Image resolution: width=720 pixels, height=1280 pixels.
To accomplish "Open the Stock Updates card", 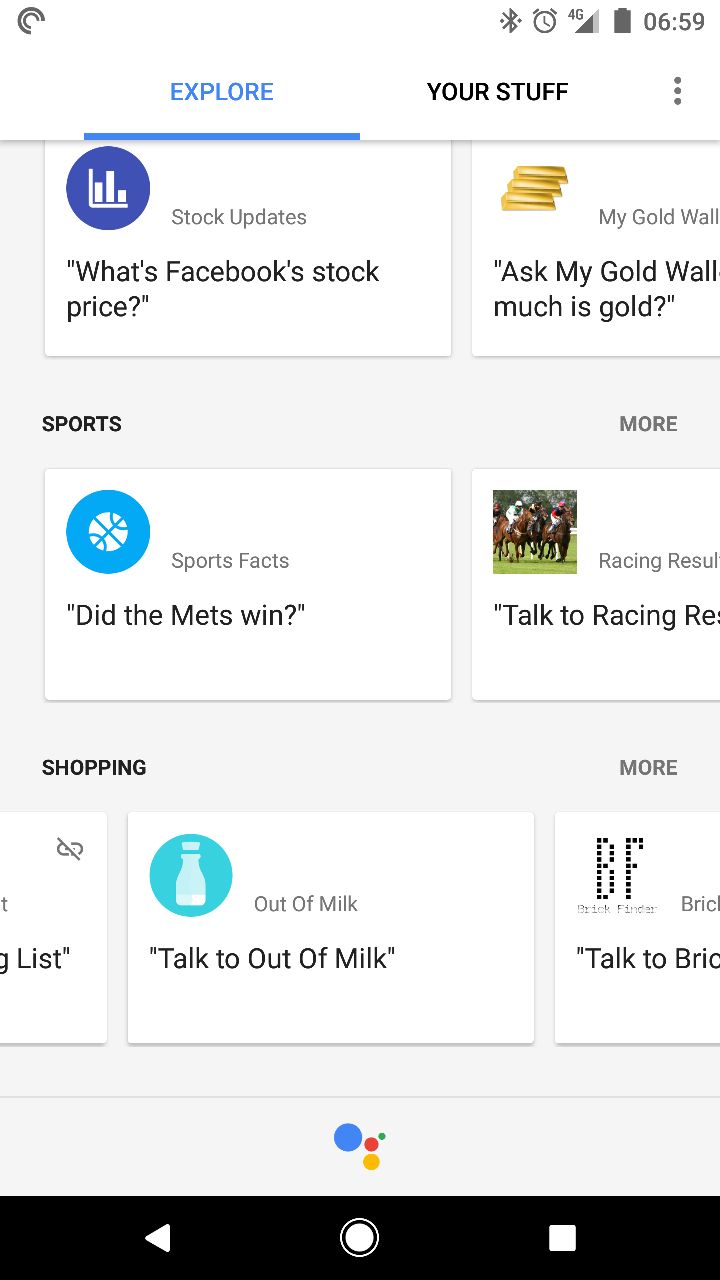I will [248, 248].
